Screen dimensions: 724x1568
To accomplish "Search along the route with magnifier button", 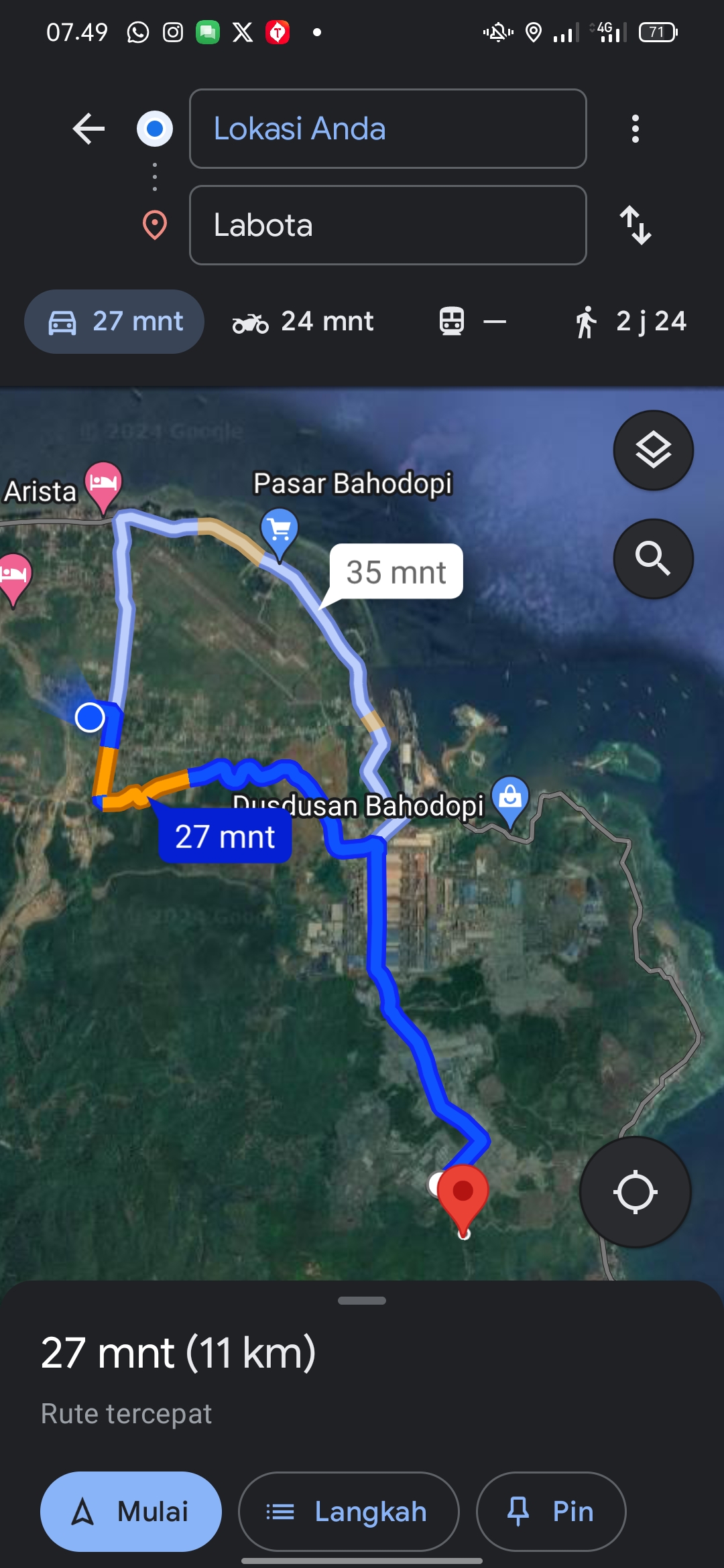I will (x=654, y=559).
